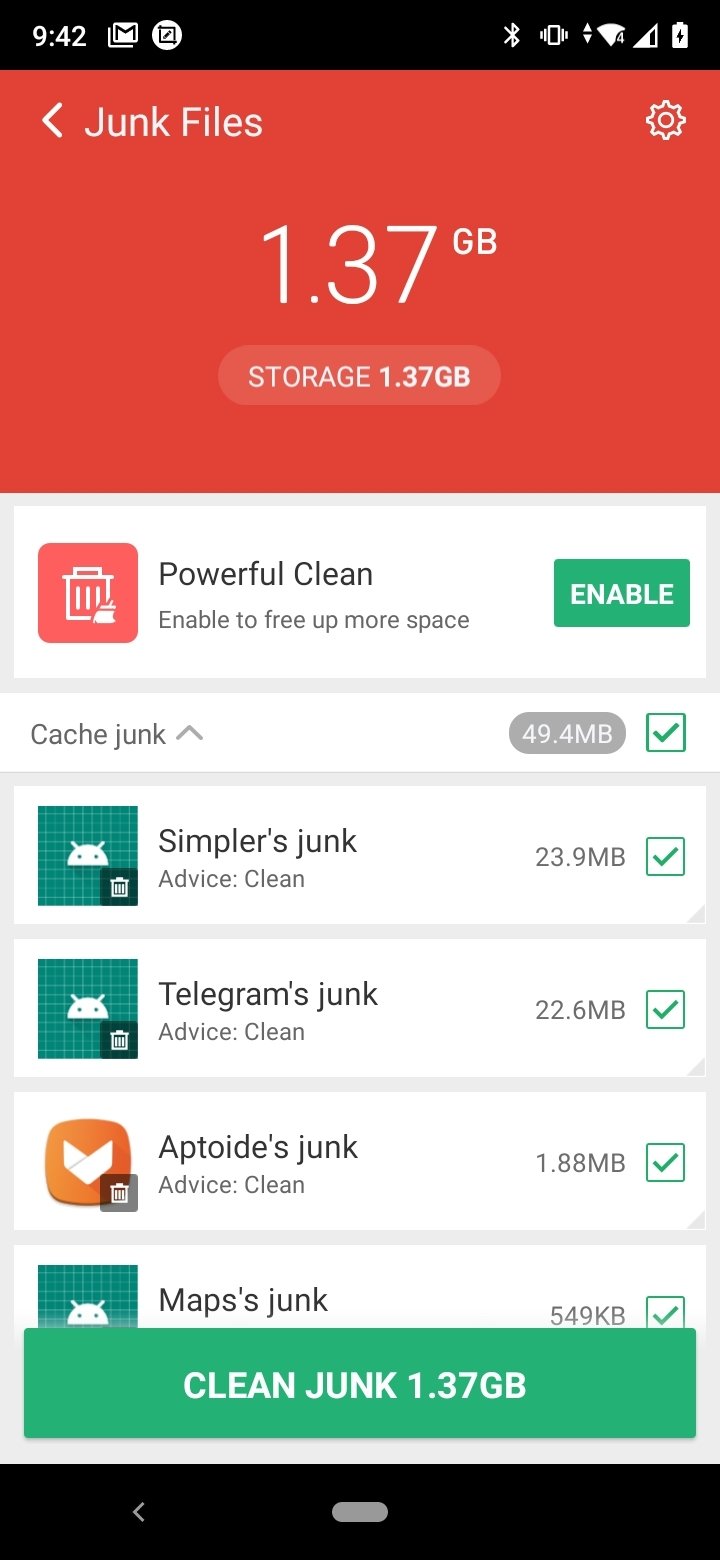The image size is (720, 1560).
Task: Open Aptoide's junk row
Action: pos(300,1162)
